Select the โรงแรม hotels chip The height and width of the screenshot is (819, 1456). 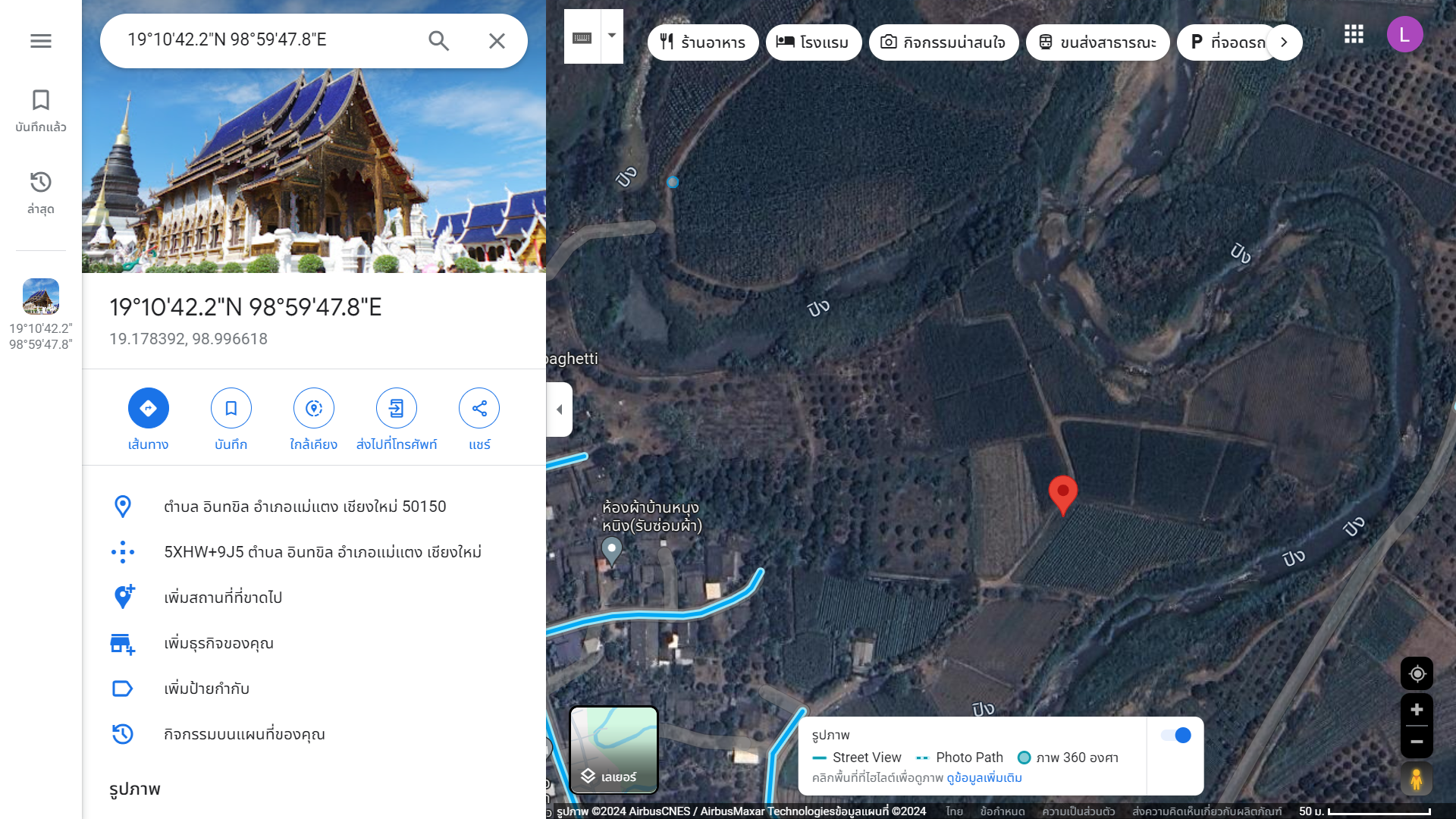pos(814,42)
